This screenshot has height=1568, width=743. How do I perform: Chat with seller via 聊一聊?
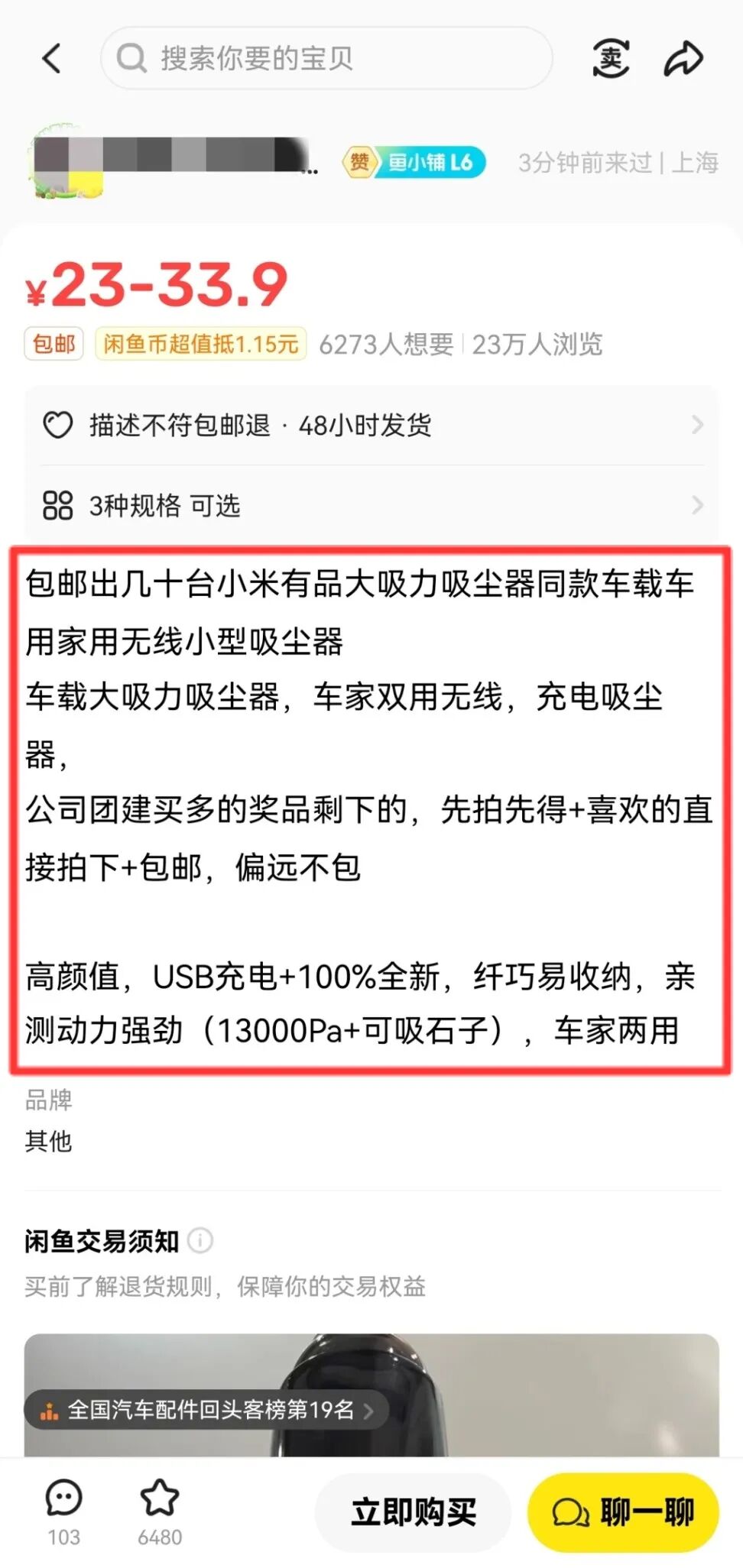pos(623,1512)
